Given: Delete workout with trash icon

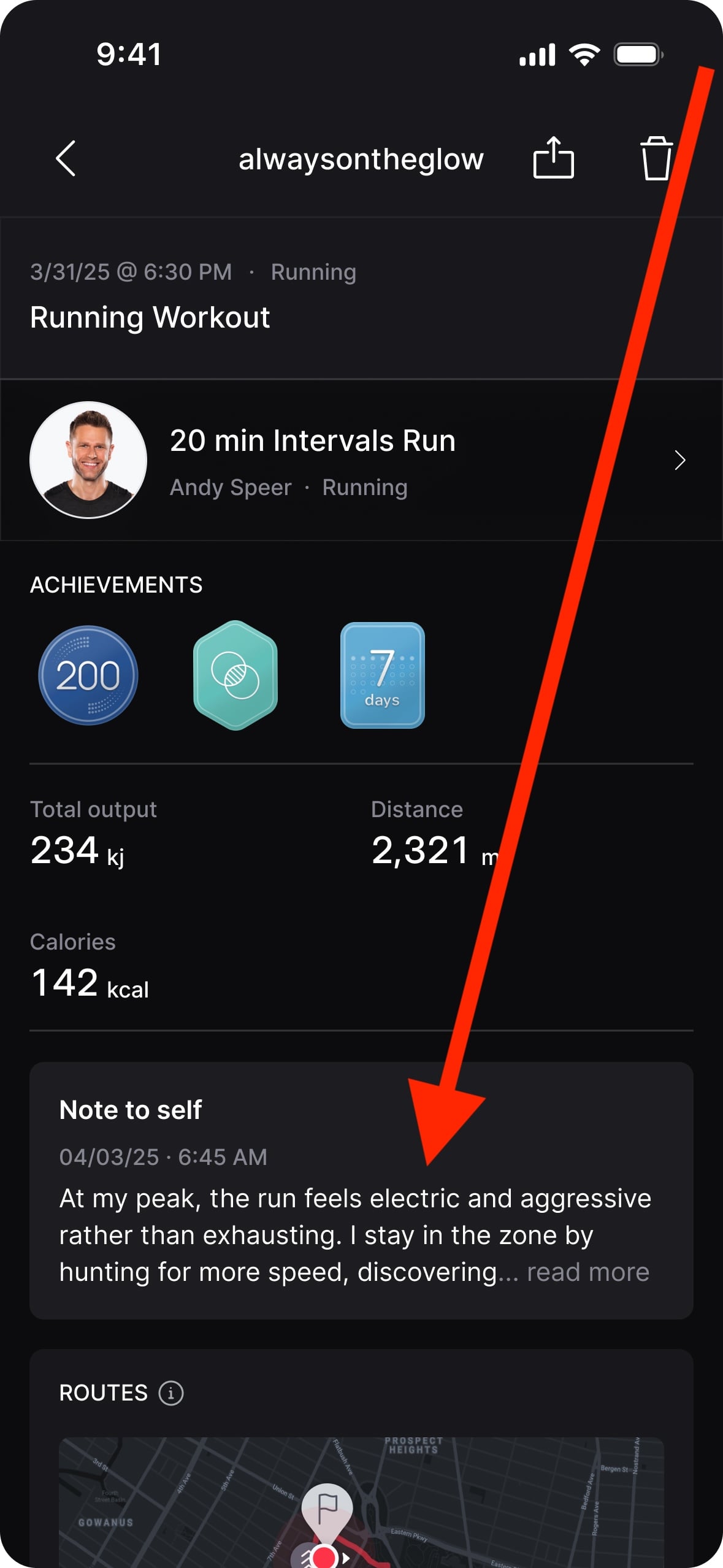Looking at the screenshot, I should pos(656,158).
